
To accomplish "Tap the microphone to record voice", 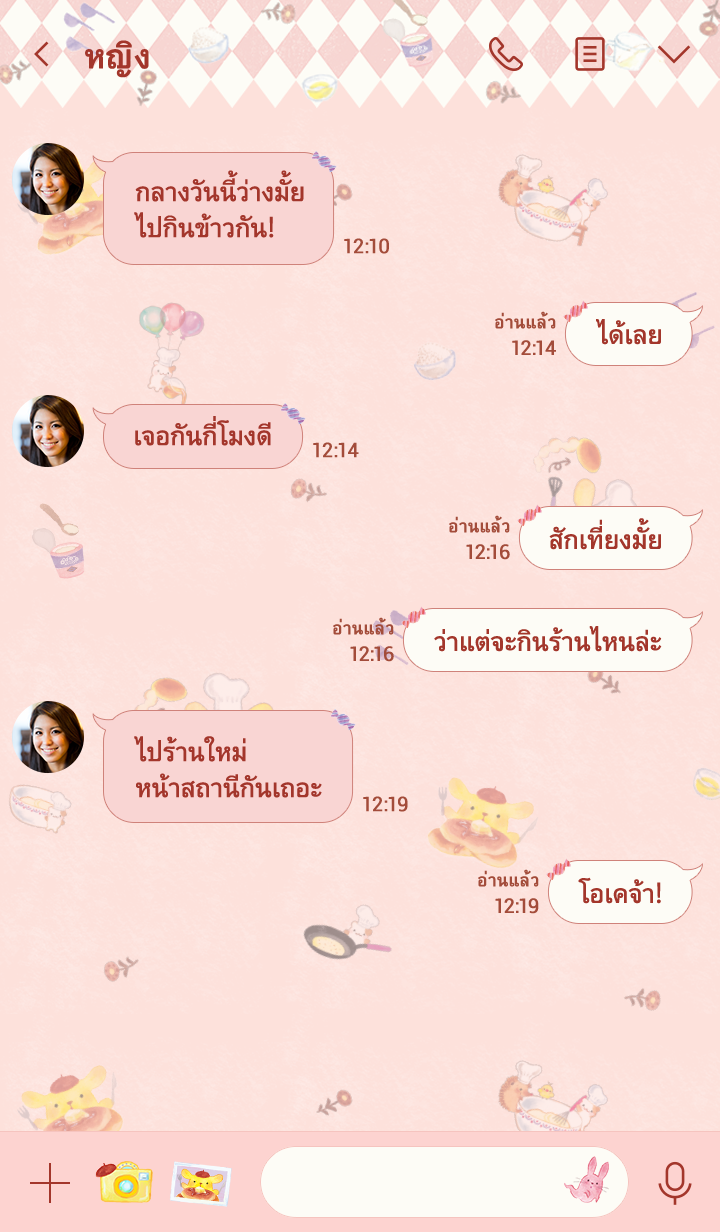I will (675, 1183).
